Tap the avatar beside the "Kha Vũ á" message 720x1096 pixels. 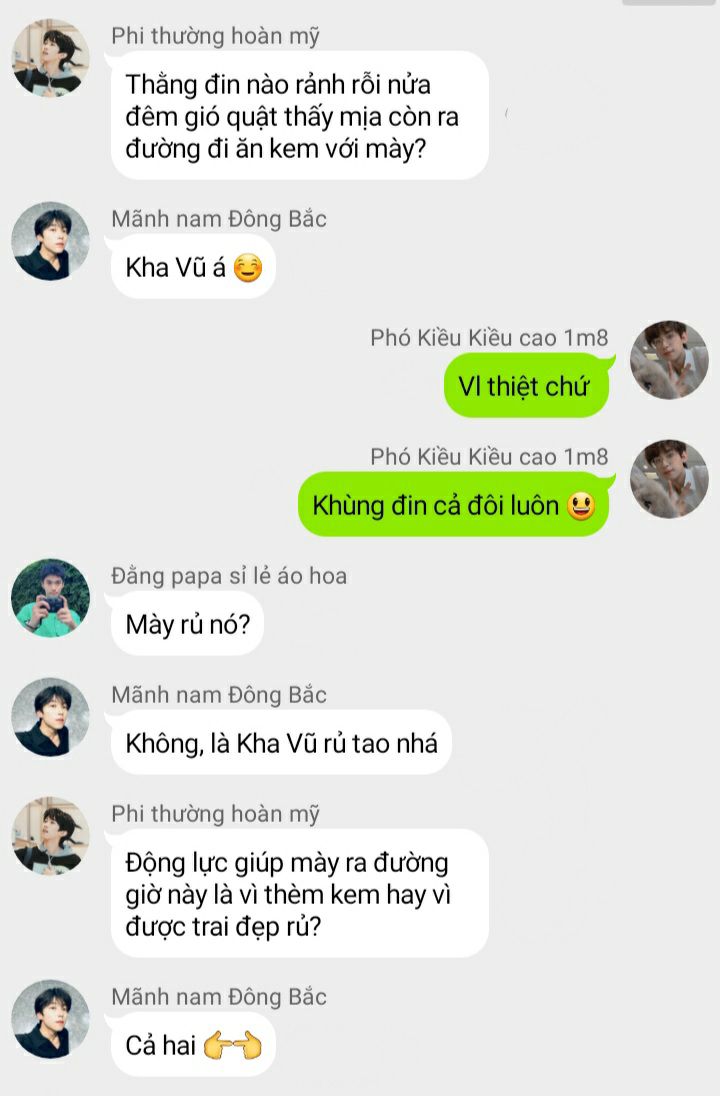(50, 242)
